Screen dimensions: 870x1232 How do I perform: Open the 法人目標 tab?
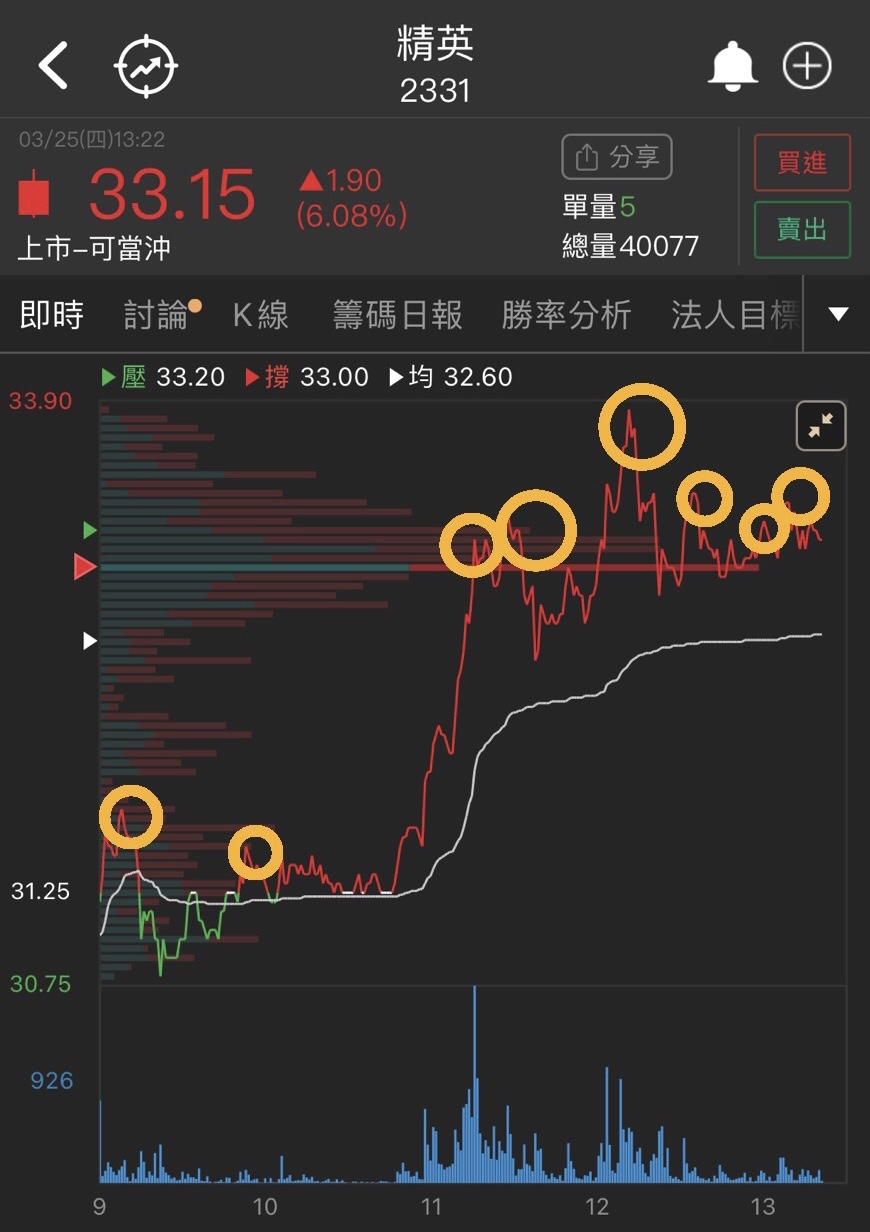pyautogui.click(x=736, y=316)
